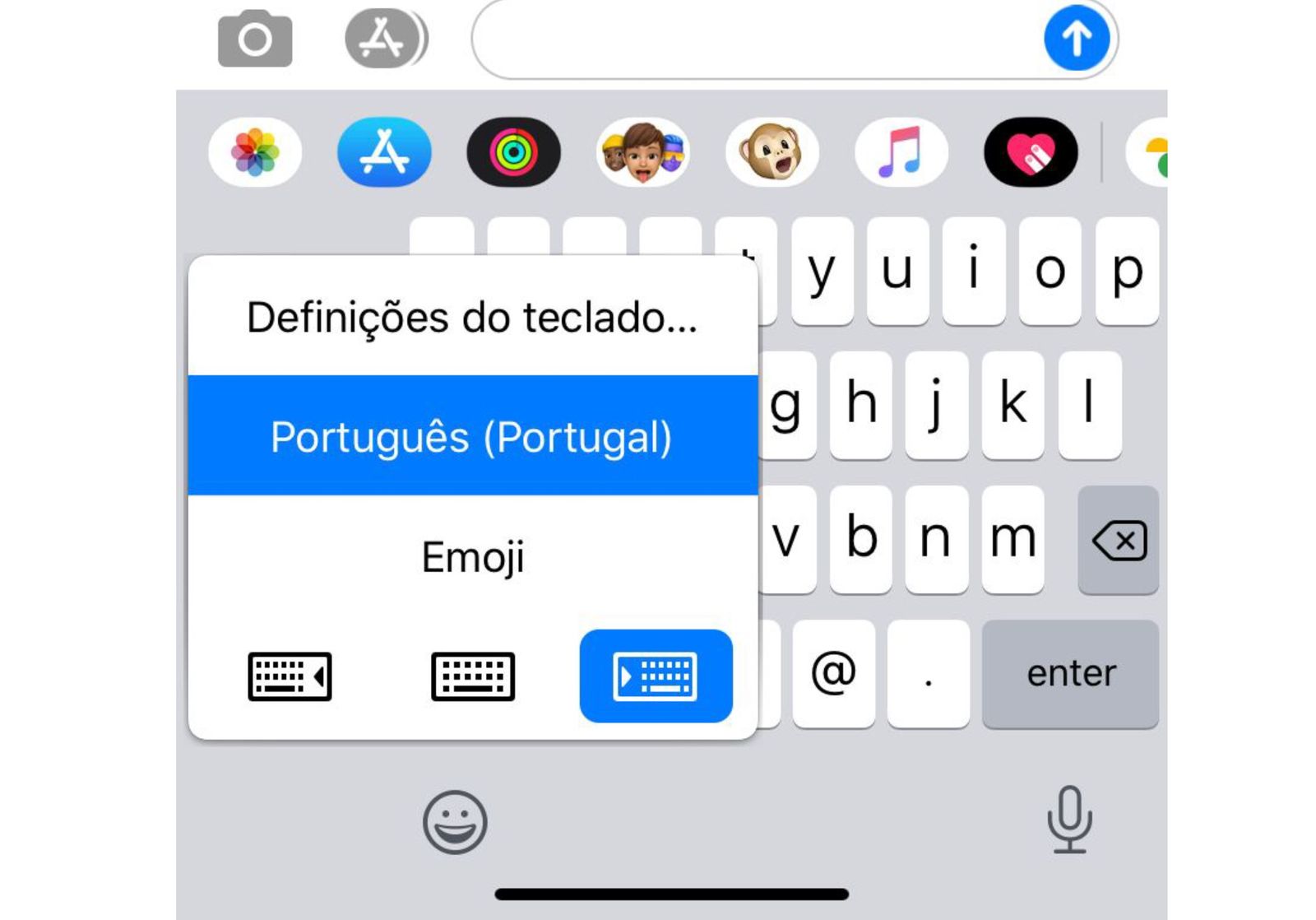This screenshot has height=920, width=1316.
Task: Open the Activity rings app
Action: click(x=513, y=152)
